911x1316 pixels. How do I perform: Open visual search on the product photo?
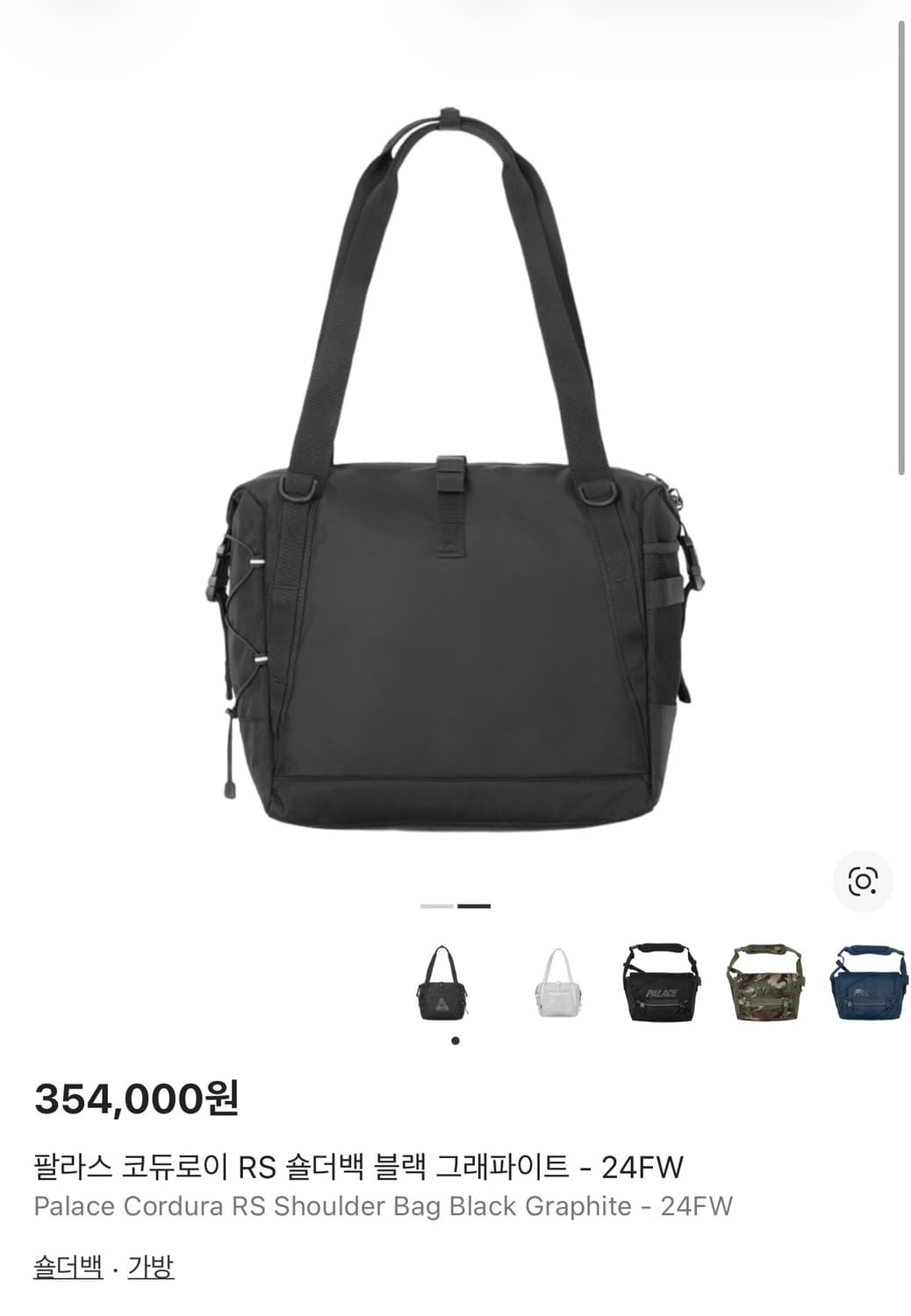pyautogui.click(x=864, y=879)
